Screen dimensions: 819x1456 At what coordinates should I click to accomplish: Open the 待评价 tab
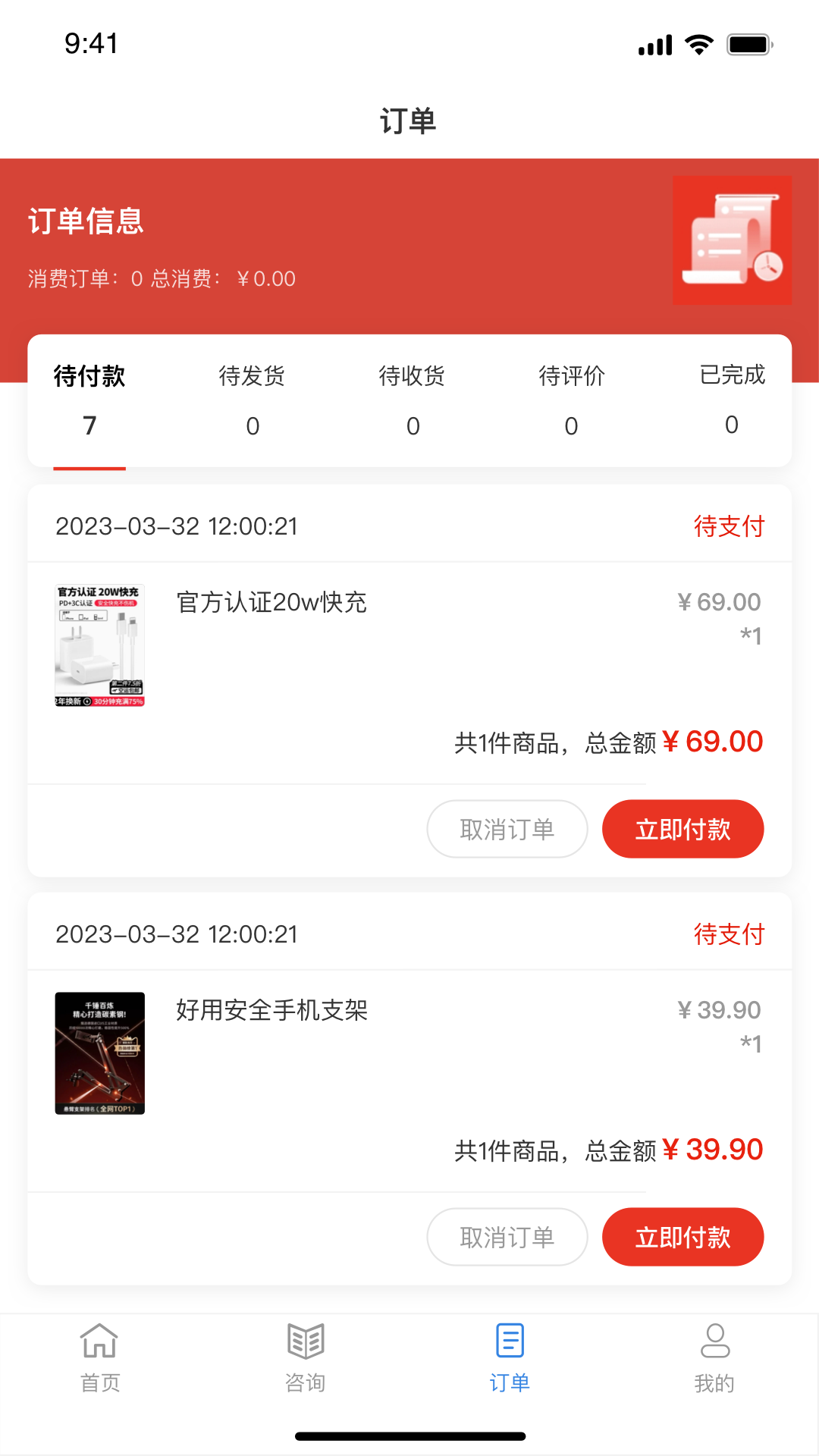(572, 400)
